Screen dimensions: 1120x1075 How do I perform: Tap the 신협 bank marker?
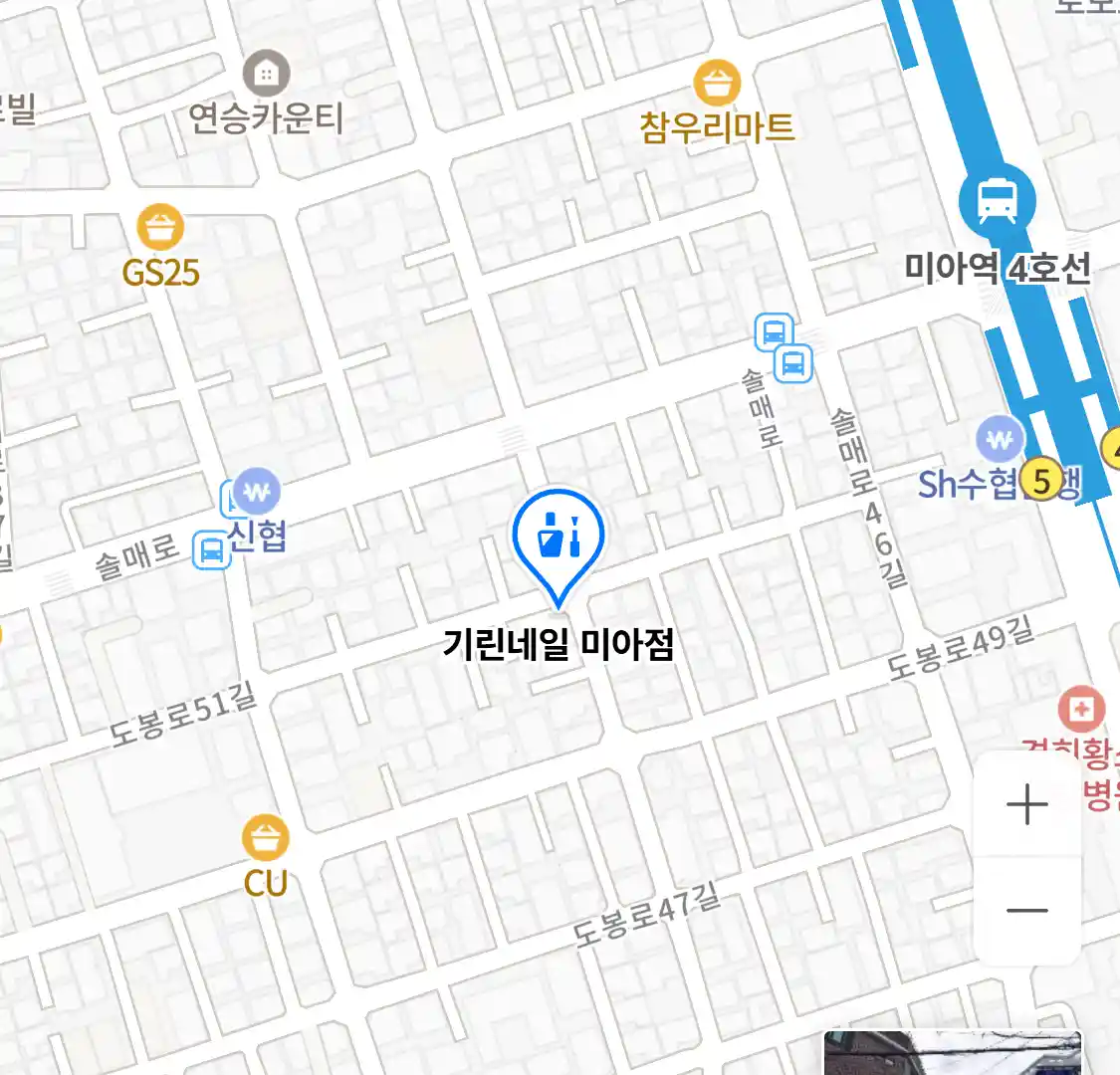[x=257, y=492]
